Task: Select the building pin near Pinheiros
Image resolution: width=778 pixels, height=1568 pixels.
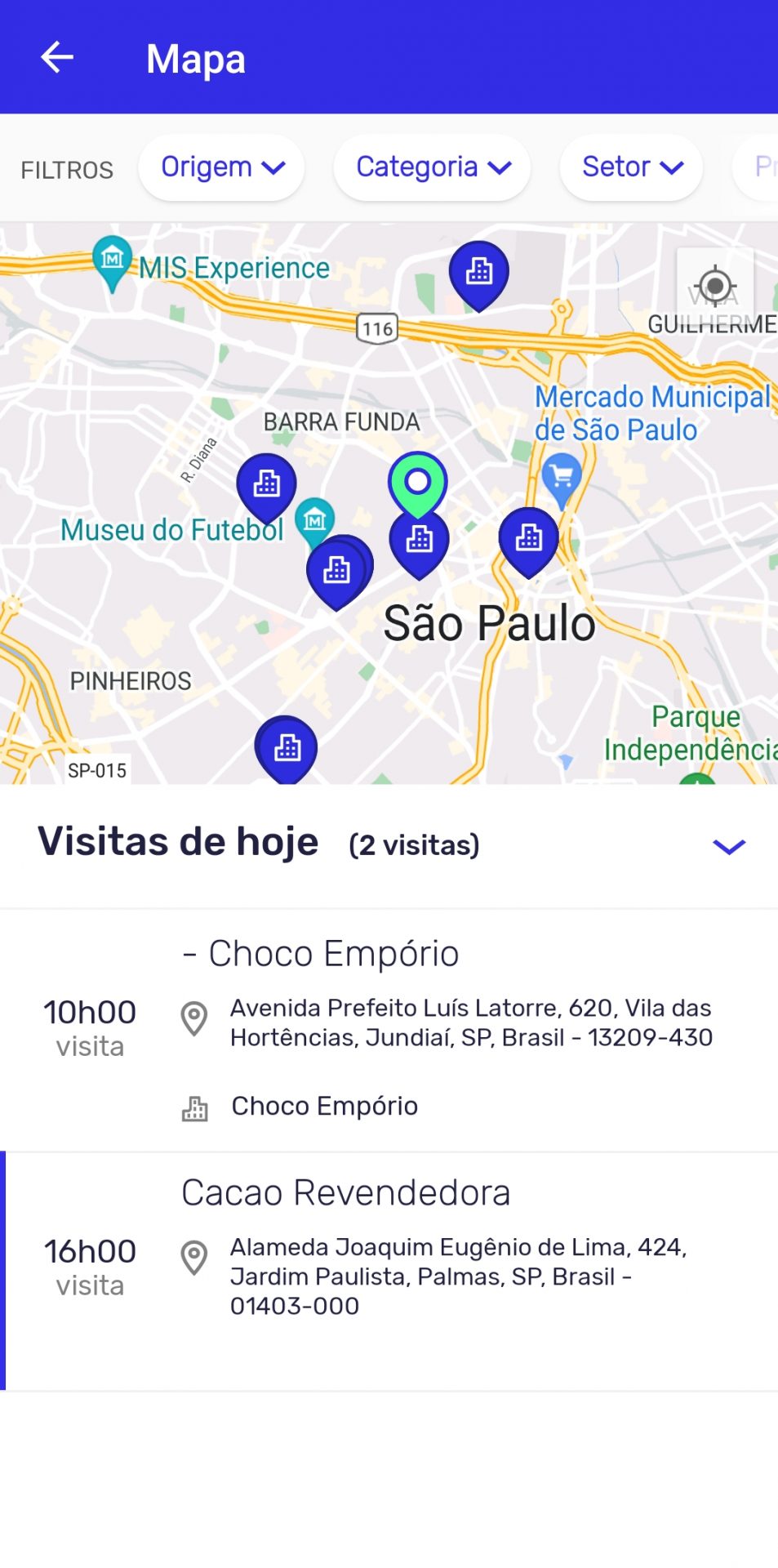Action: (287, 747)
